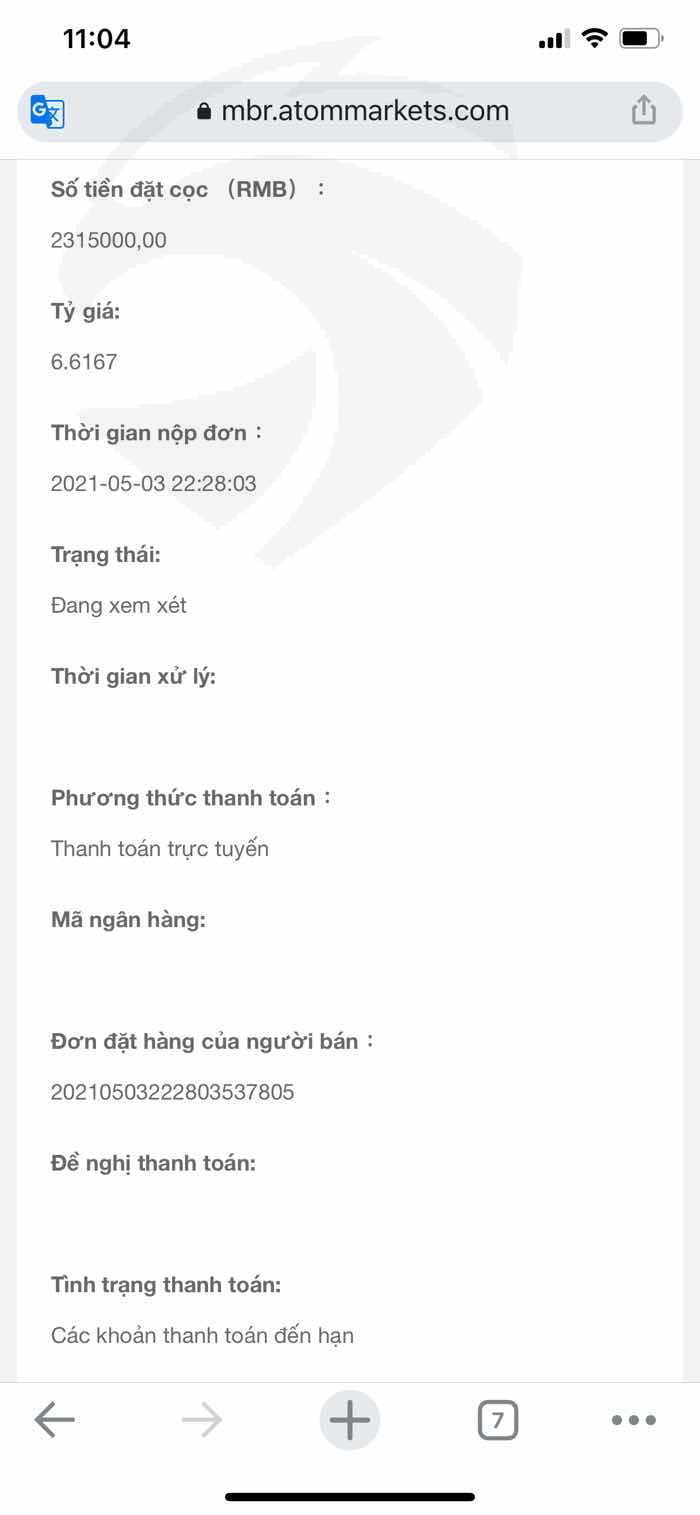Open the browser's three-dot menu

(634, 1420)
